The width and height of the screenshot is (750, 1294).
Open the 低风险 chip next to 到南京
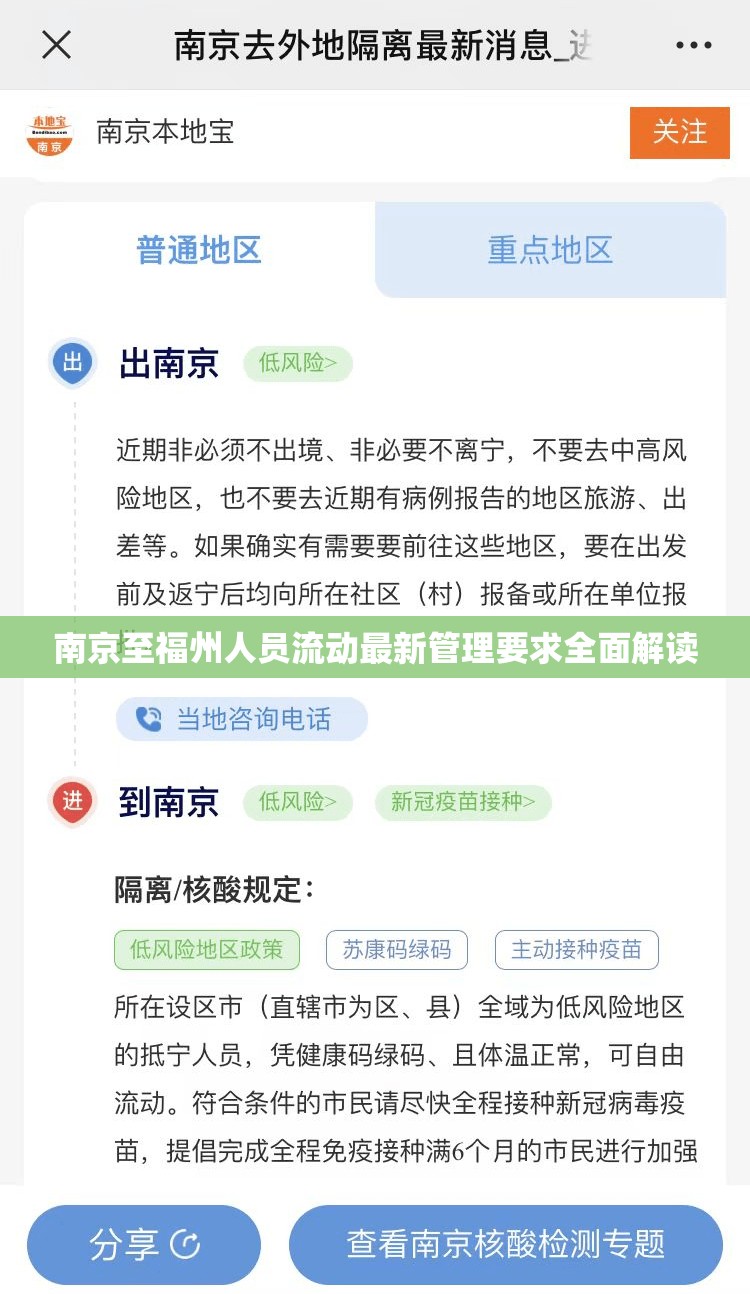(x=298, y=802)
